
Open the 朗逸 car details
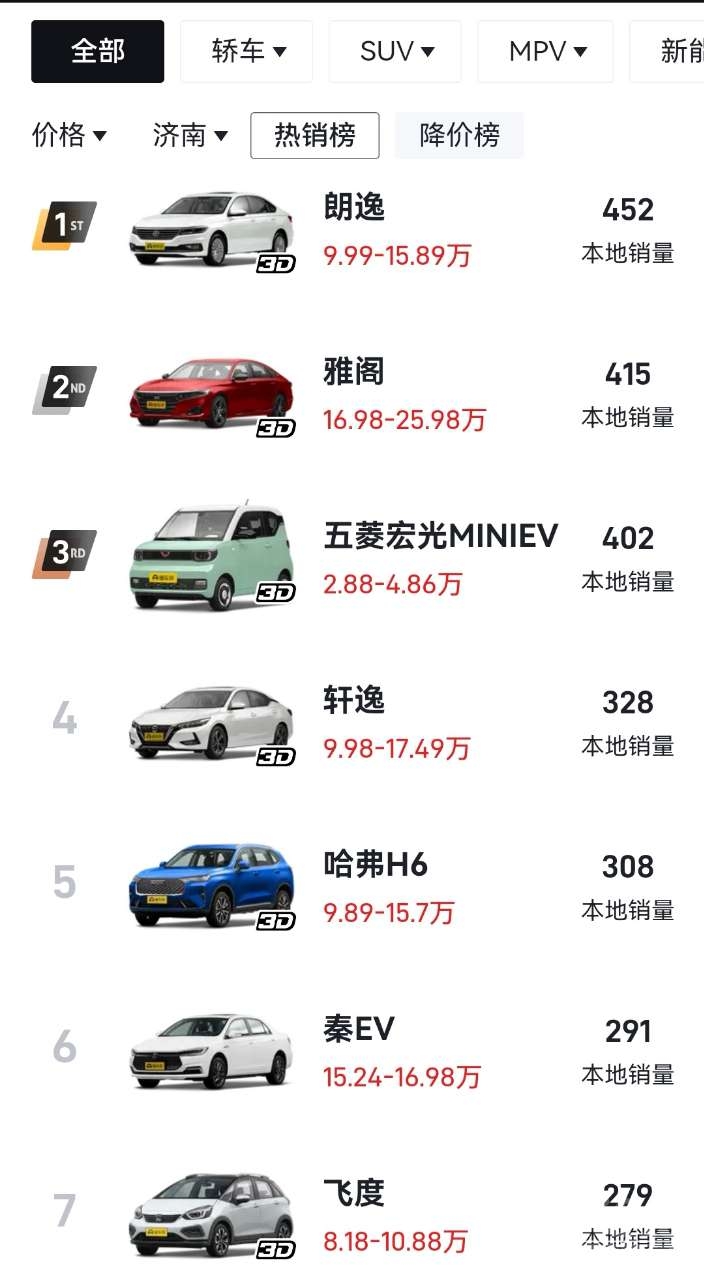click(x=354, y=208)
